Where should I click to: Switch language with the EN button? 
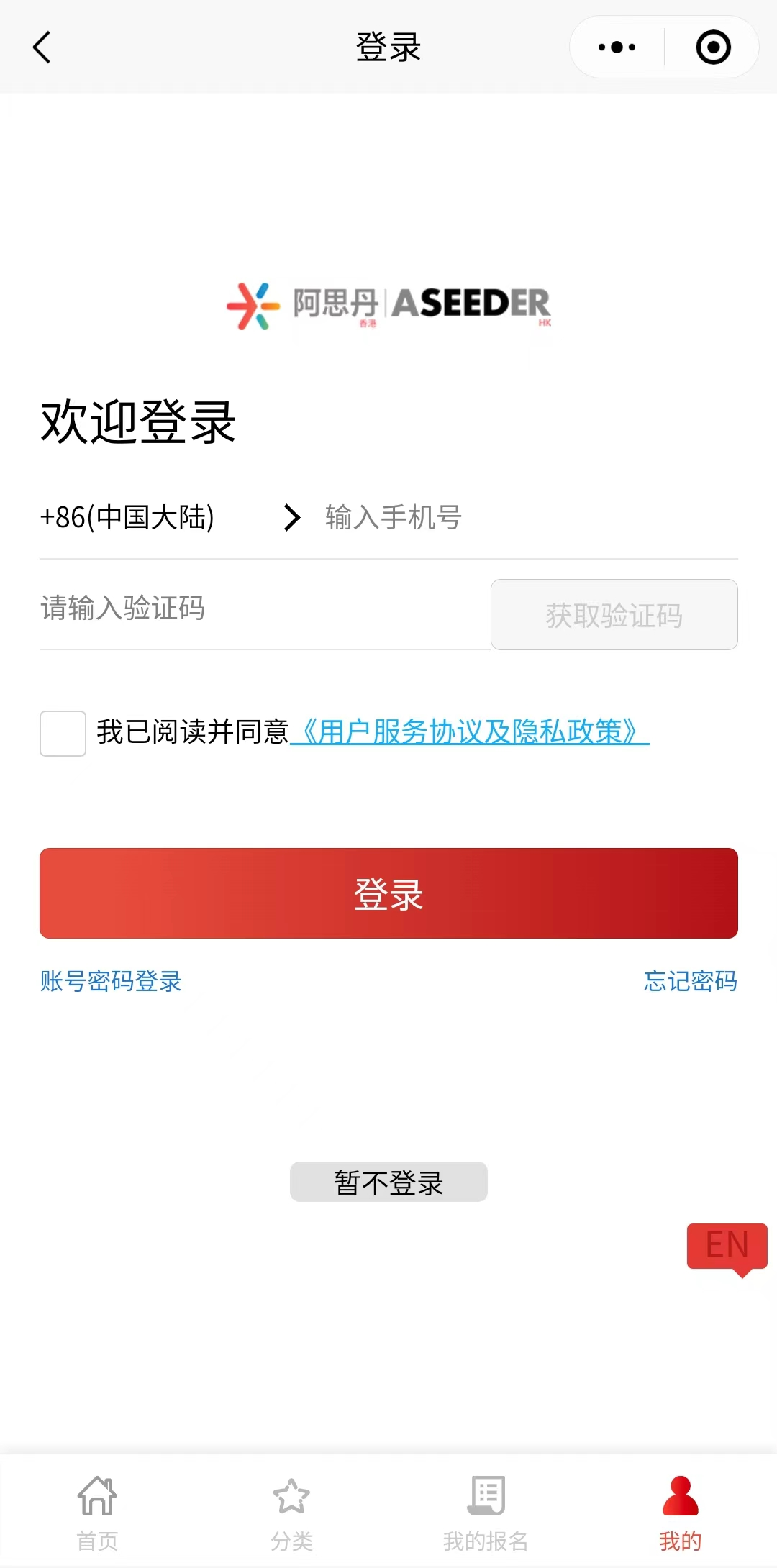[x=727, y=1245]
